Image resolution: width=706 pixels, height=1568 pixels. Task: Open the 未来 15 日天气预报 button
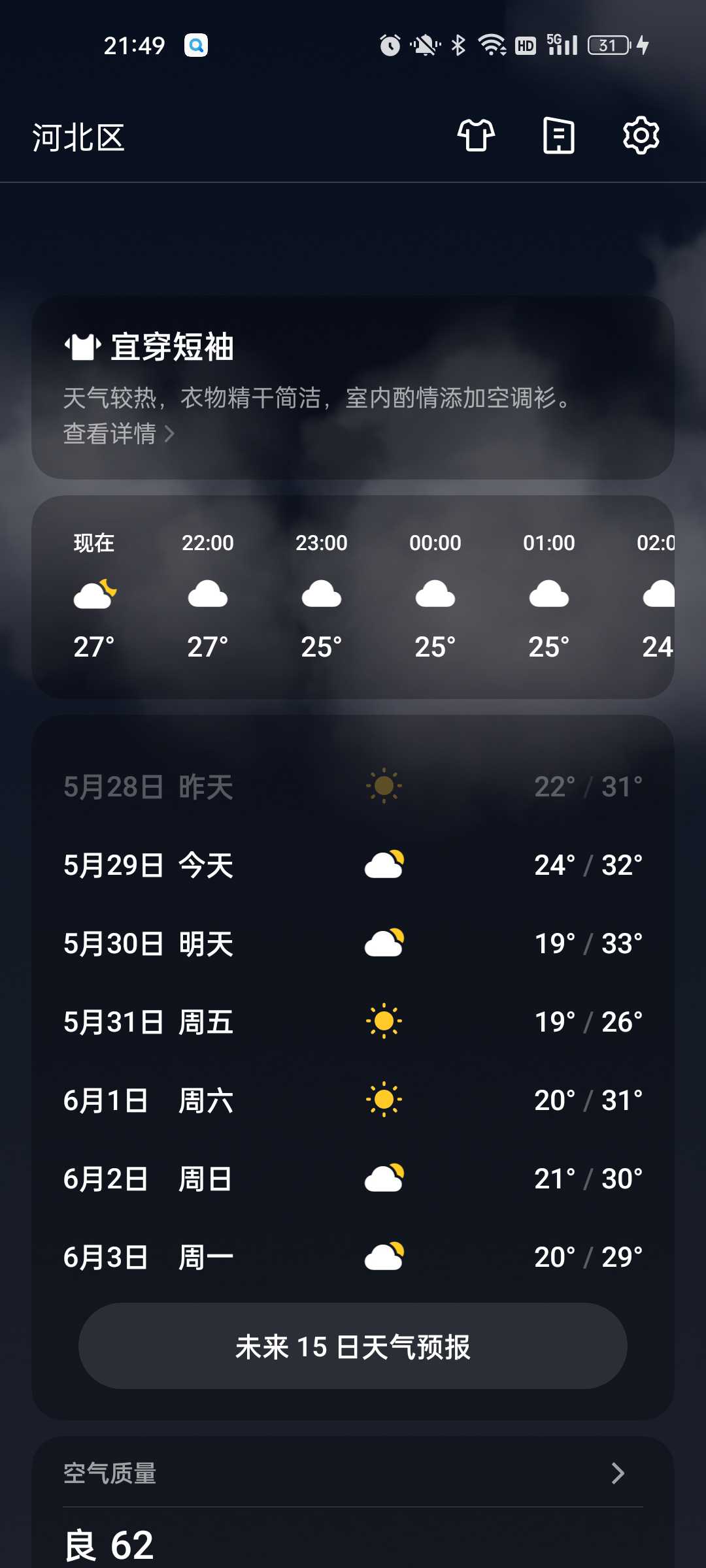click(353, 1346)
